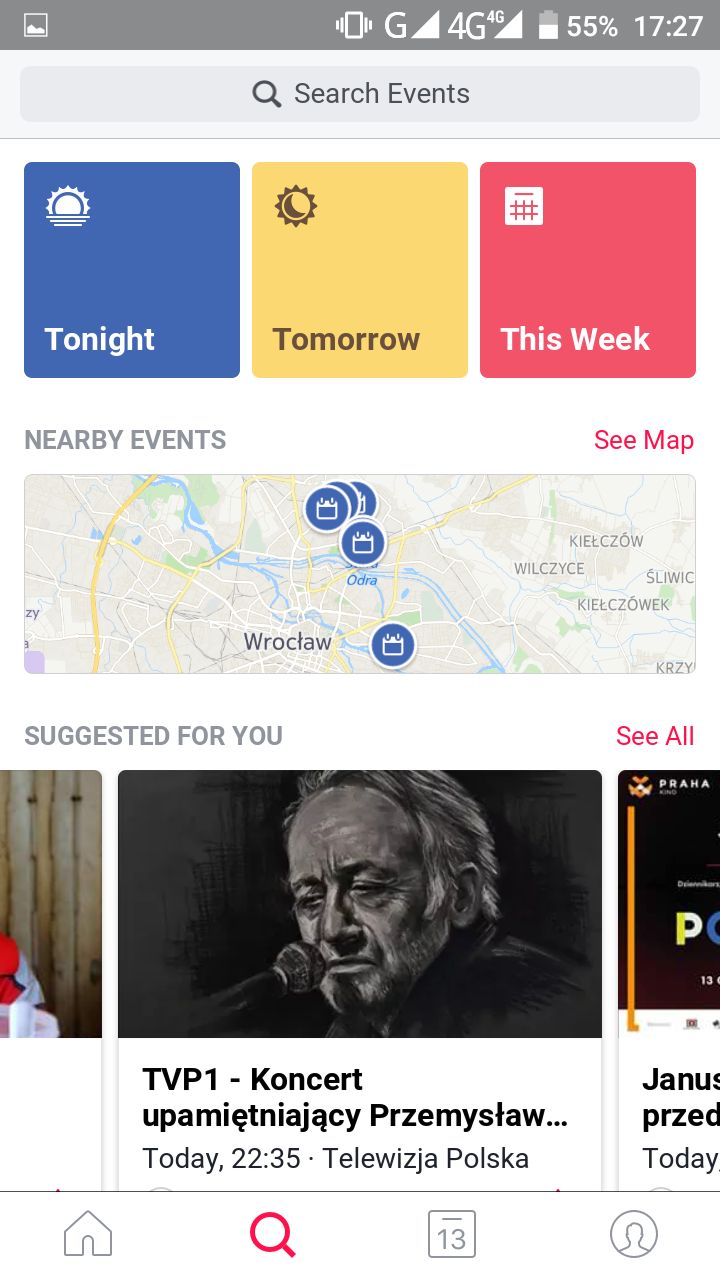
Task: Go to the home tab
Action: [88, 1235]
